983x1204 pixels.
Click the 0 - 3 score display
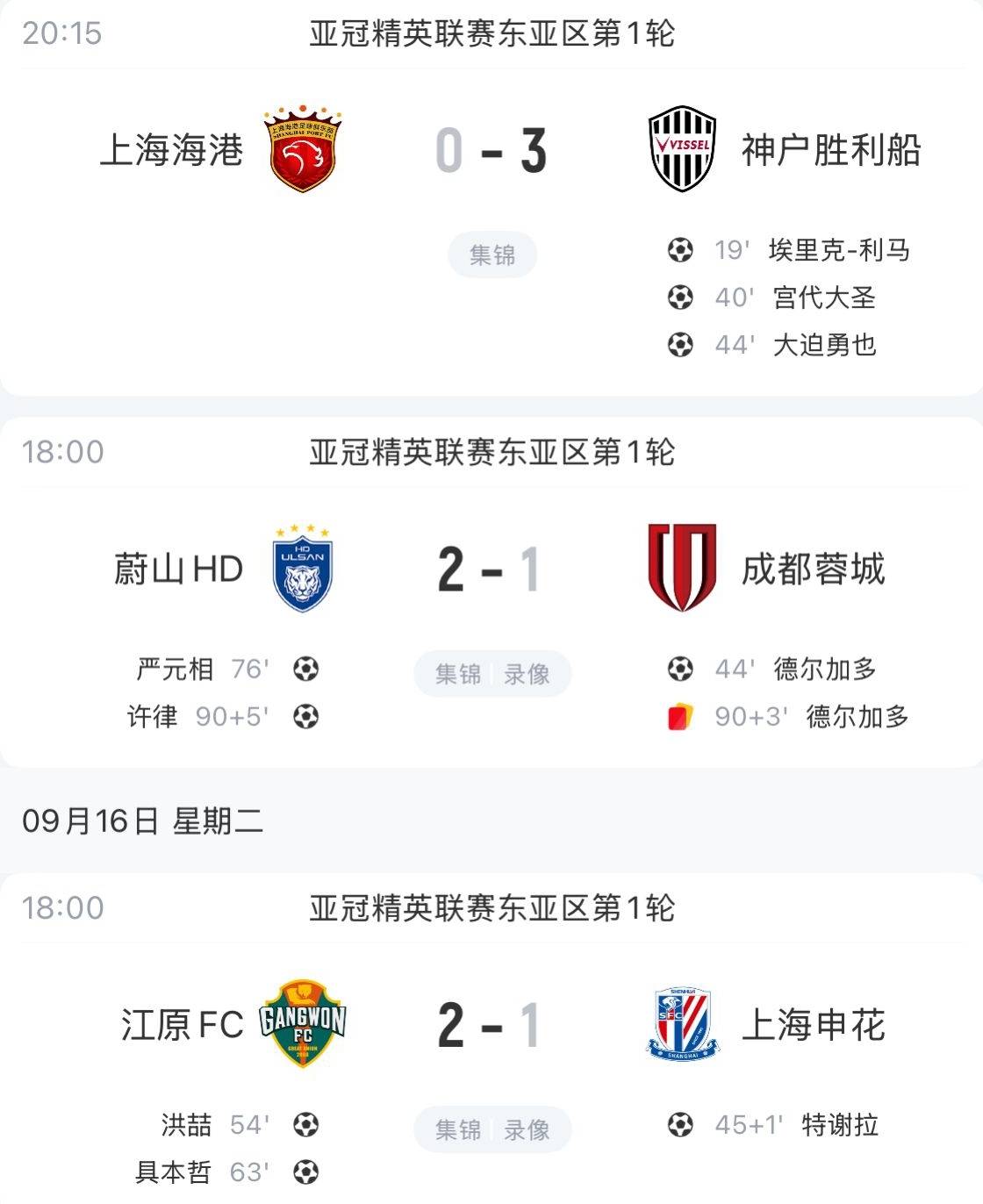(x=491, y=151)
